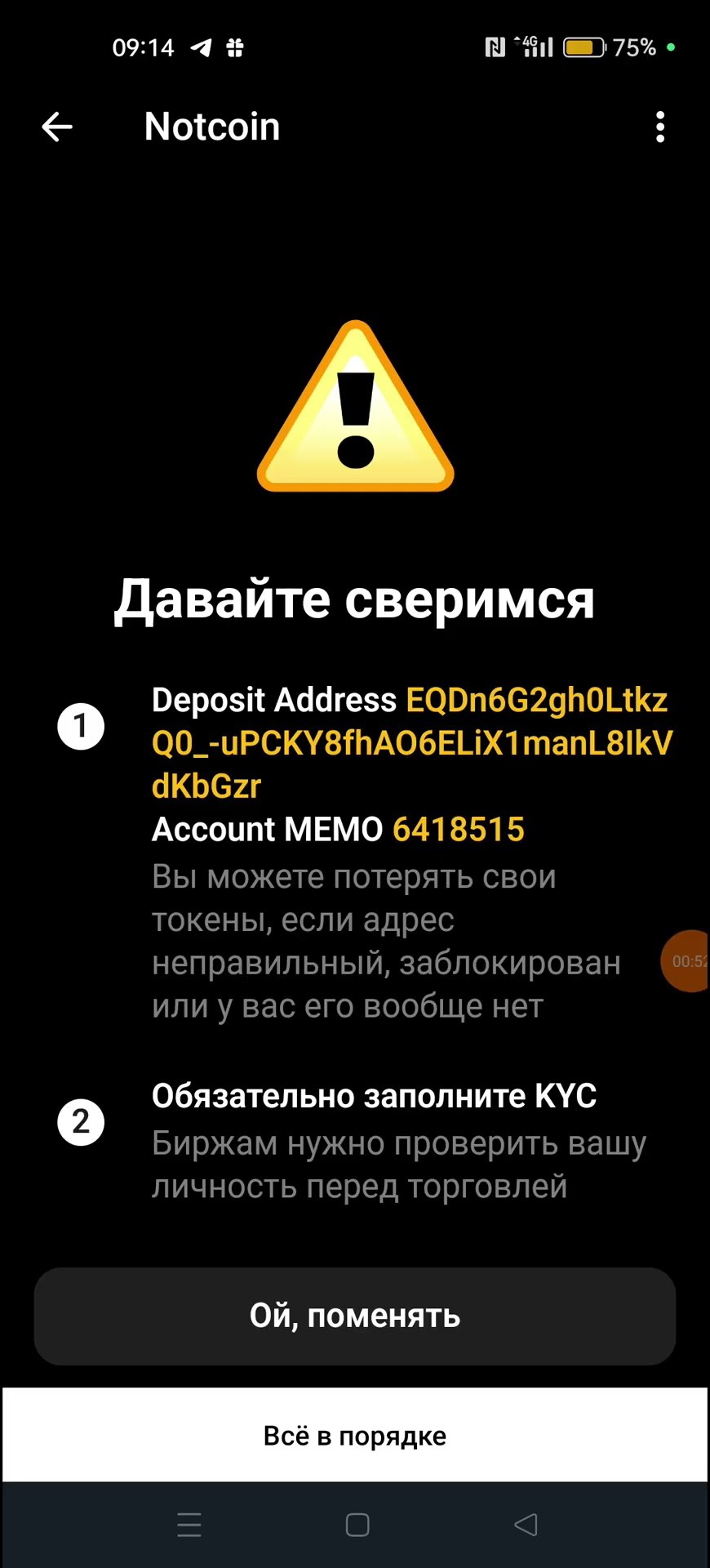Open the three-dot overflow menu

click(660, 127)
